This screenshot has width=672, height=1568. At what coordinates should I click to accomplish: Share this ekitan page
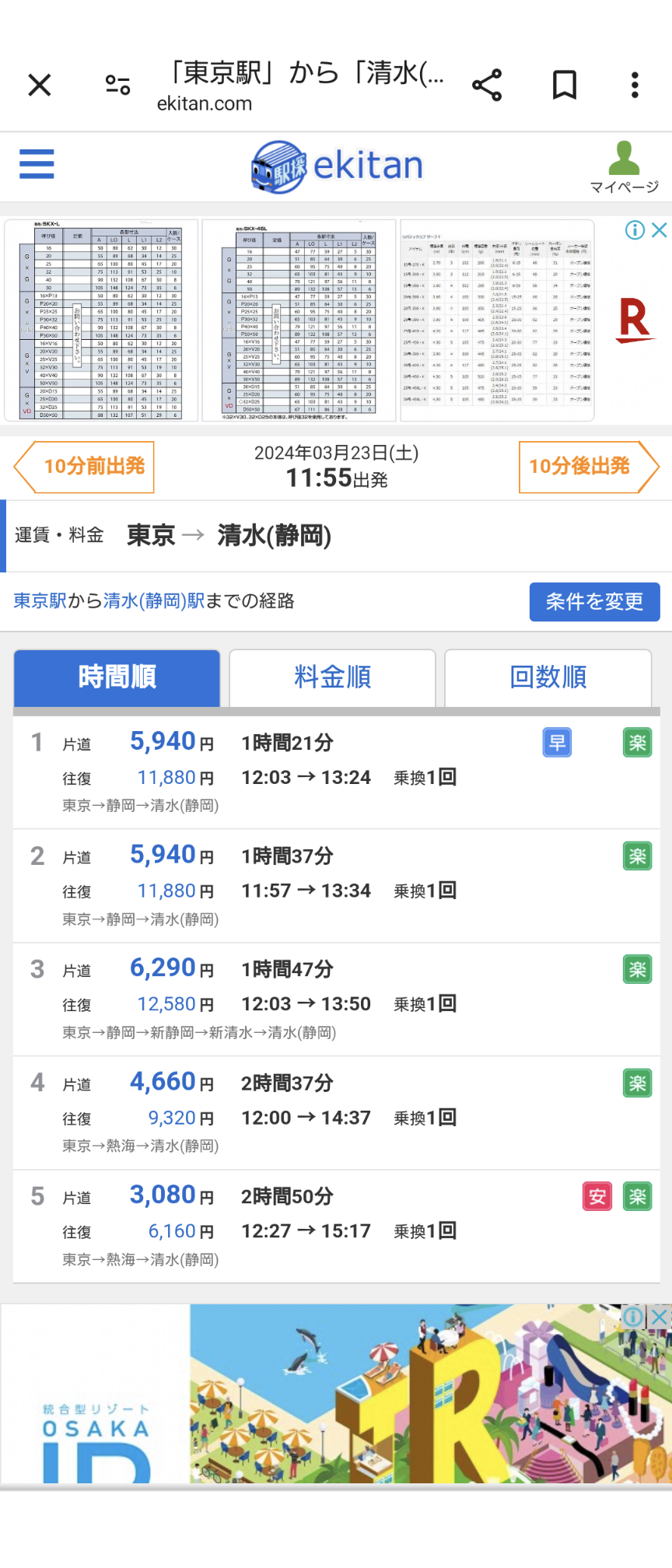point(487,85)
